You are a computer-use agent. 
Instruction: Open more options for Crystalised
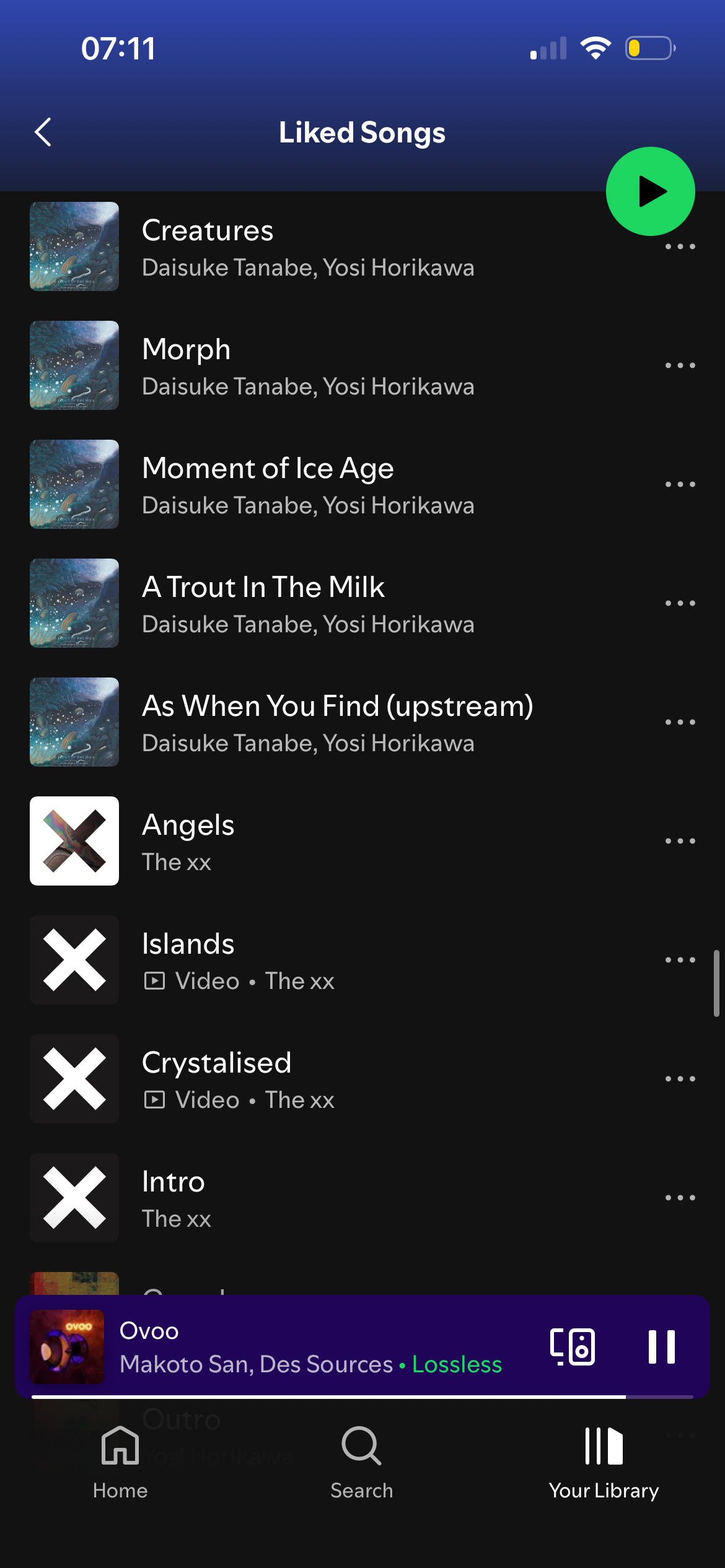pyautogui.click(x=680, y=1079)
